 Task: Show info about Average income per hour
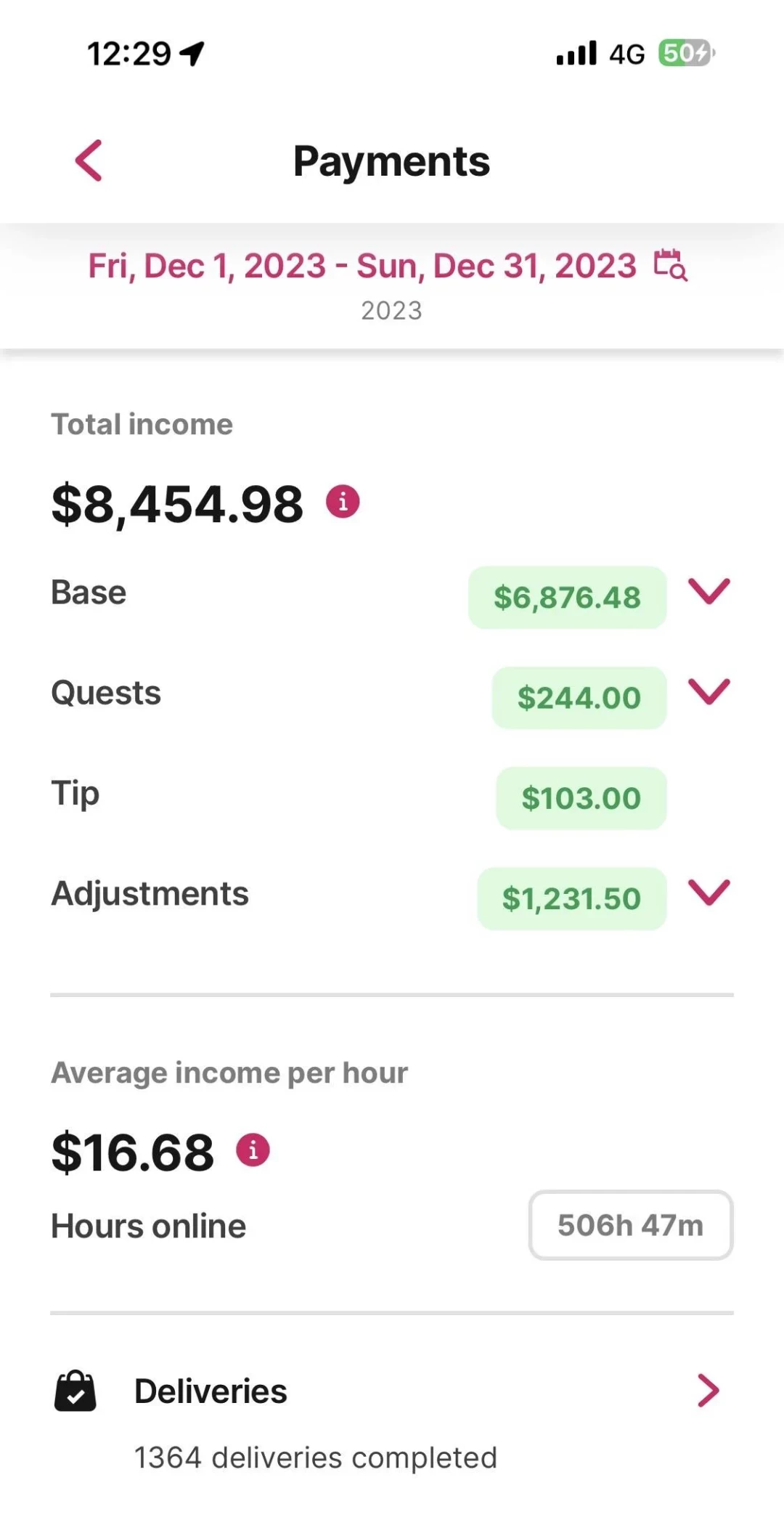coord(253,1150)
